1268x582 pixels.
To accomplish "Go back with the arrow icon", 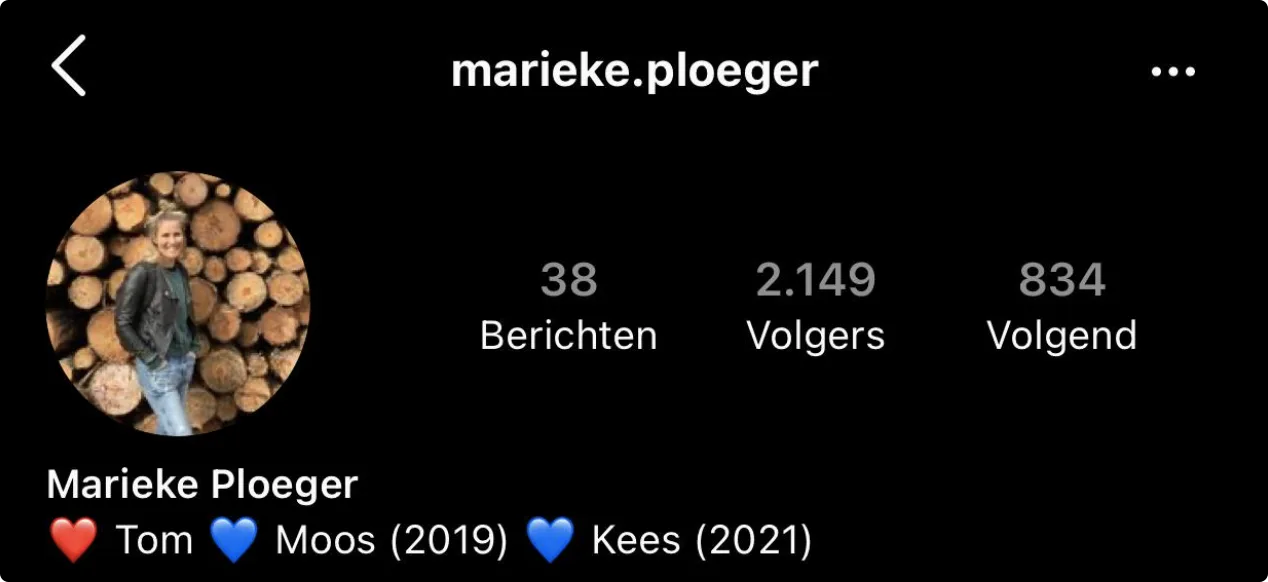I will tap(68, 66).
